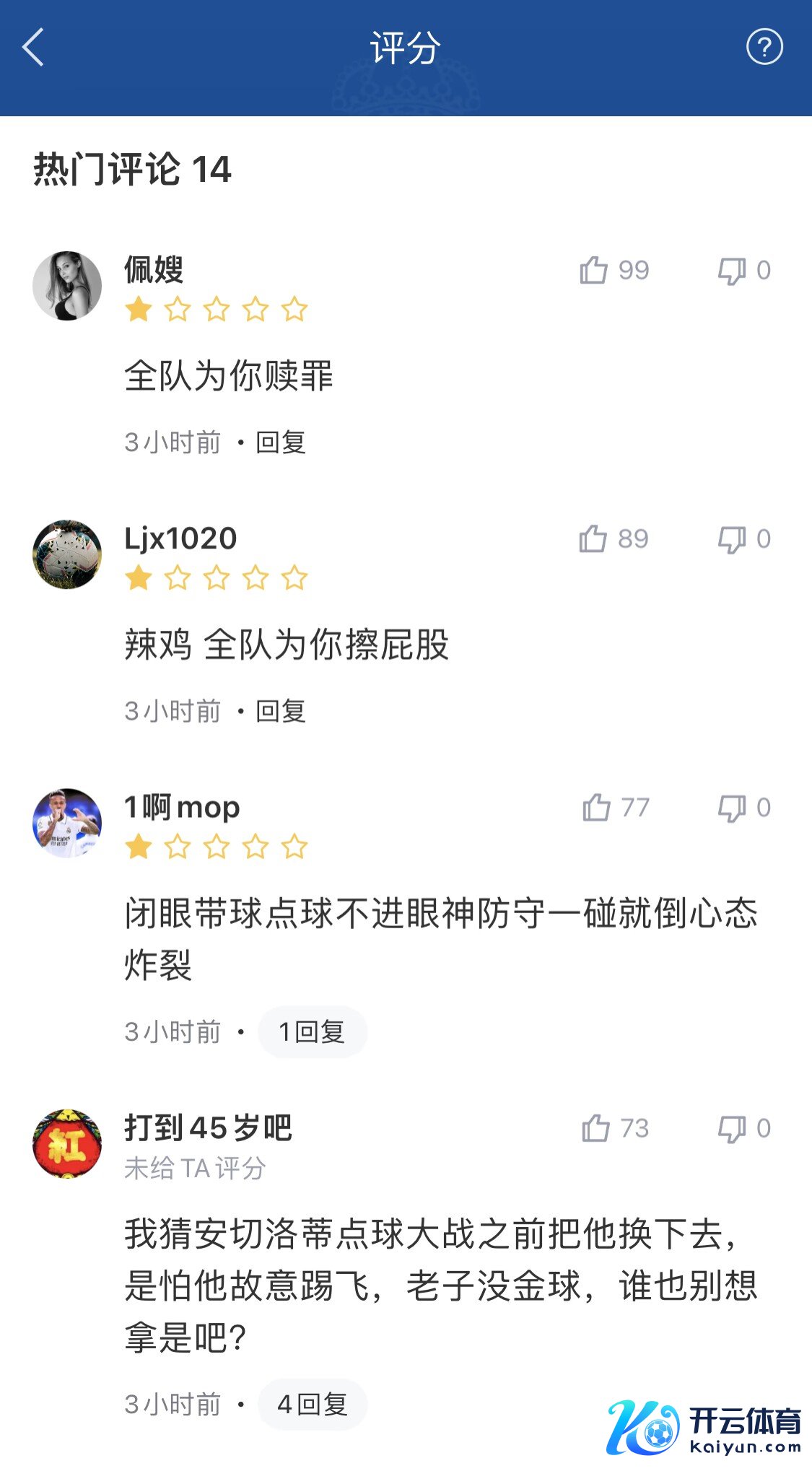This screenshot has width=812, height=1471.
Task: Go back from the 评分 page
Action: tap(33, 48)
